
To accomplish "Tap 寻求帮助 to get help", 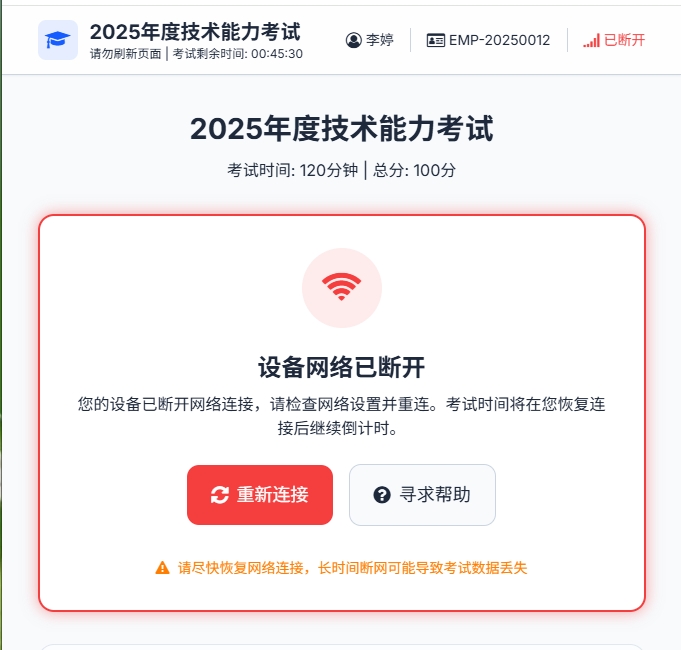I will click(422, 494).
